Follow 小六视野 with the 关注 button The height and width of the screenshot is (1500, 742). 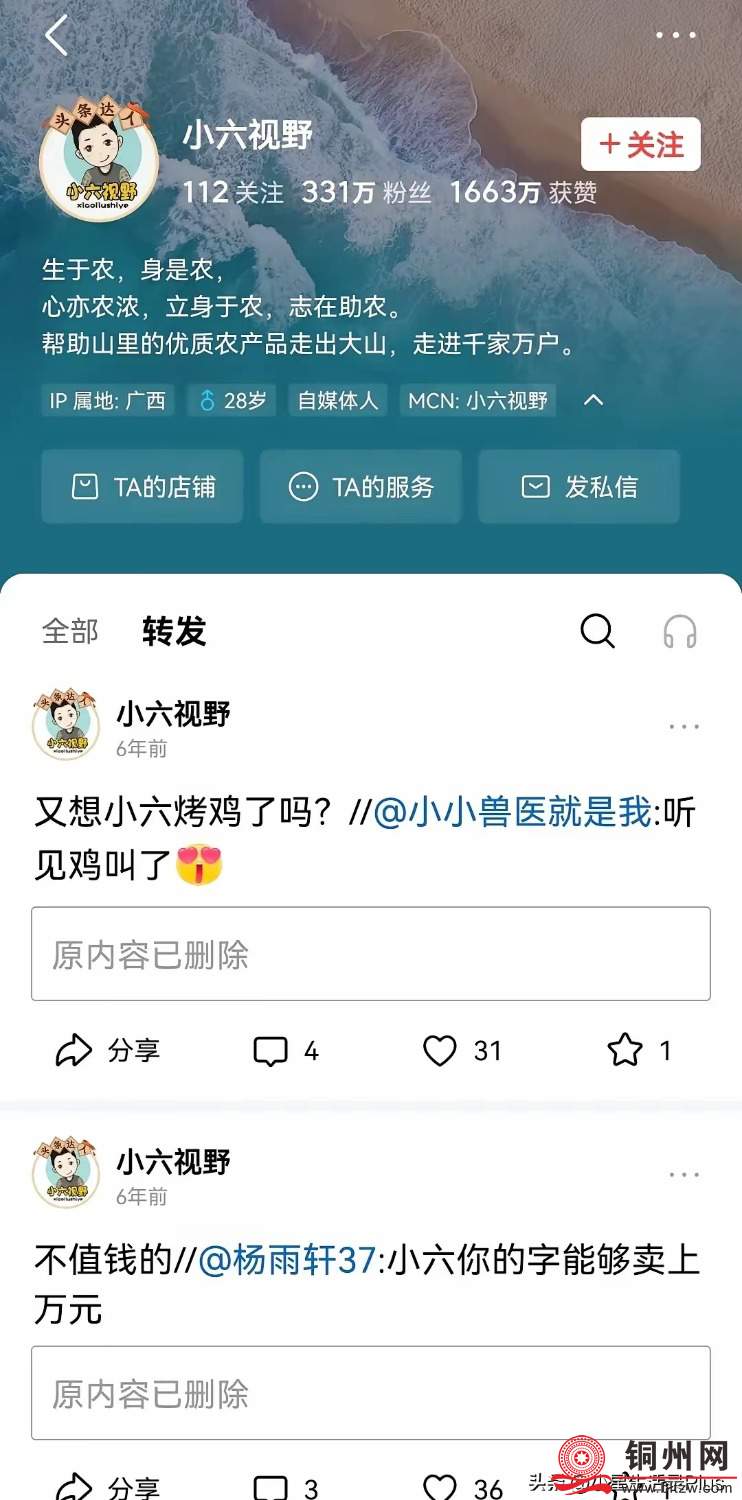click(641, 145)
